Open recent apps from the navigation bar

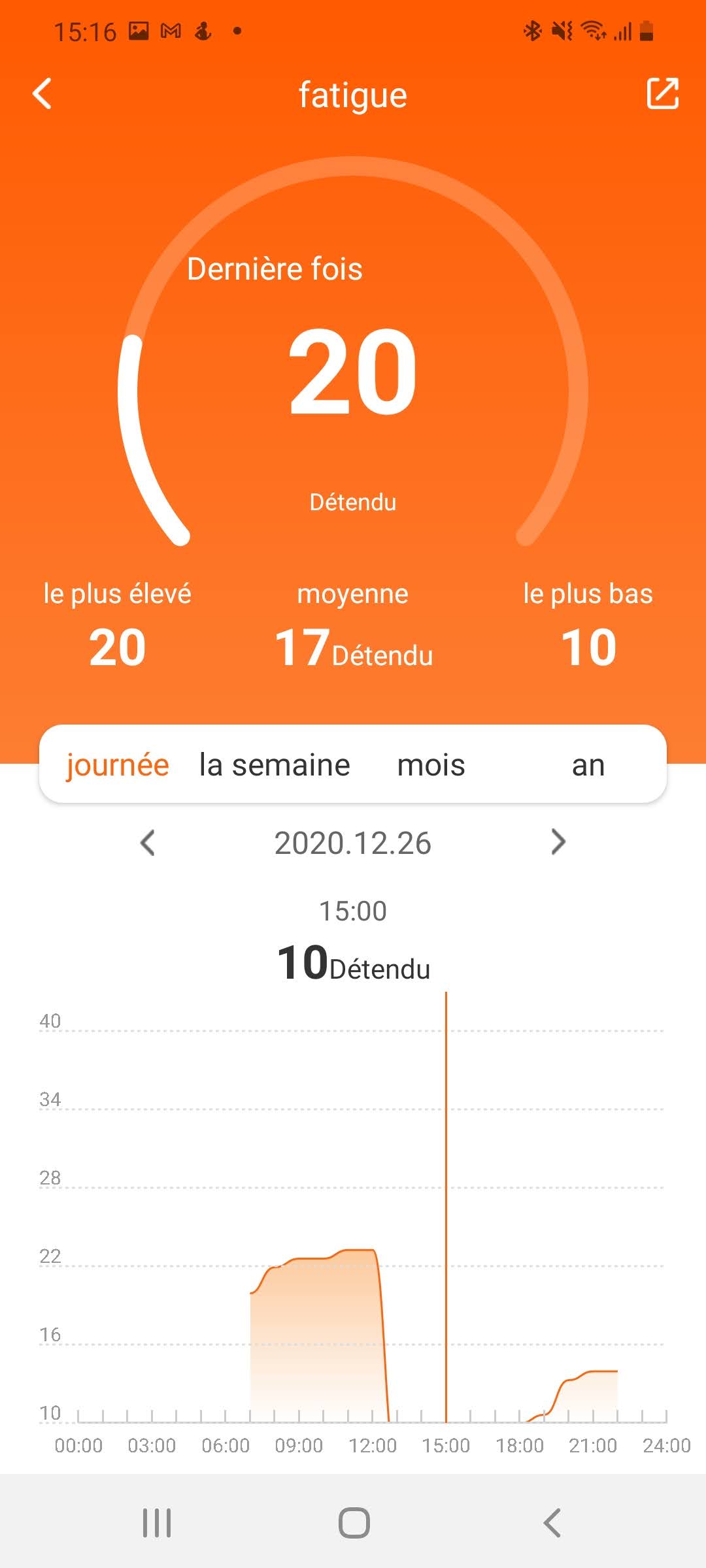coord(157,1523)
